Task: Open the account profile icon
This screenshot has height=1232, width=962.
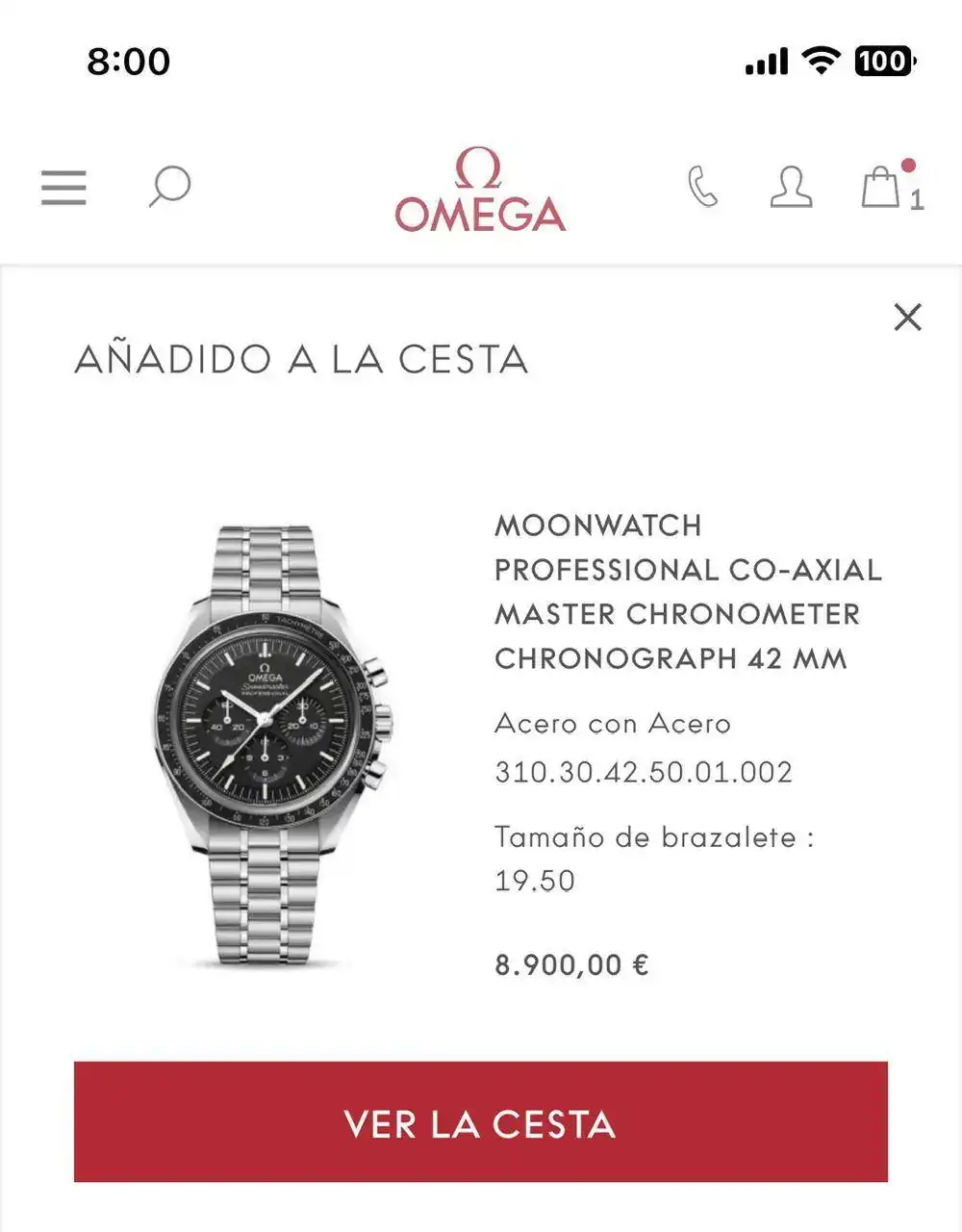Action: click(791, 187)
